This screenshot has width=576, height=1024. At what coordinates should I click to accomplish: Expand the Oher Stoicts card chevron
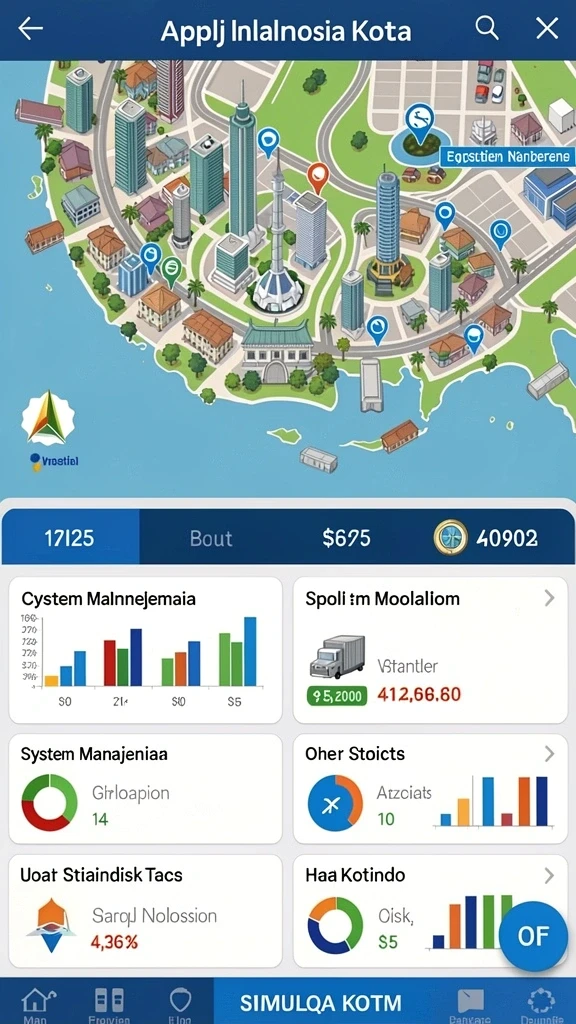click(x=549, y=754)
